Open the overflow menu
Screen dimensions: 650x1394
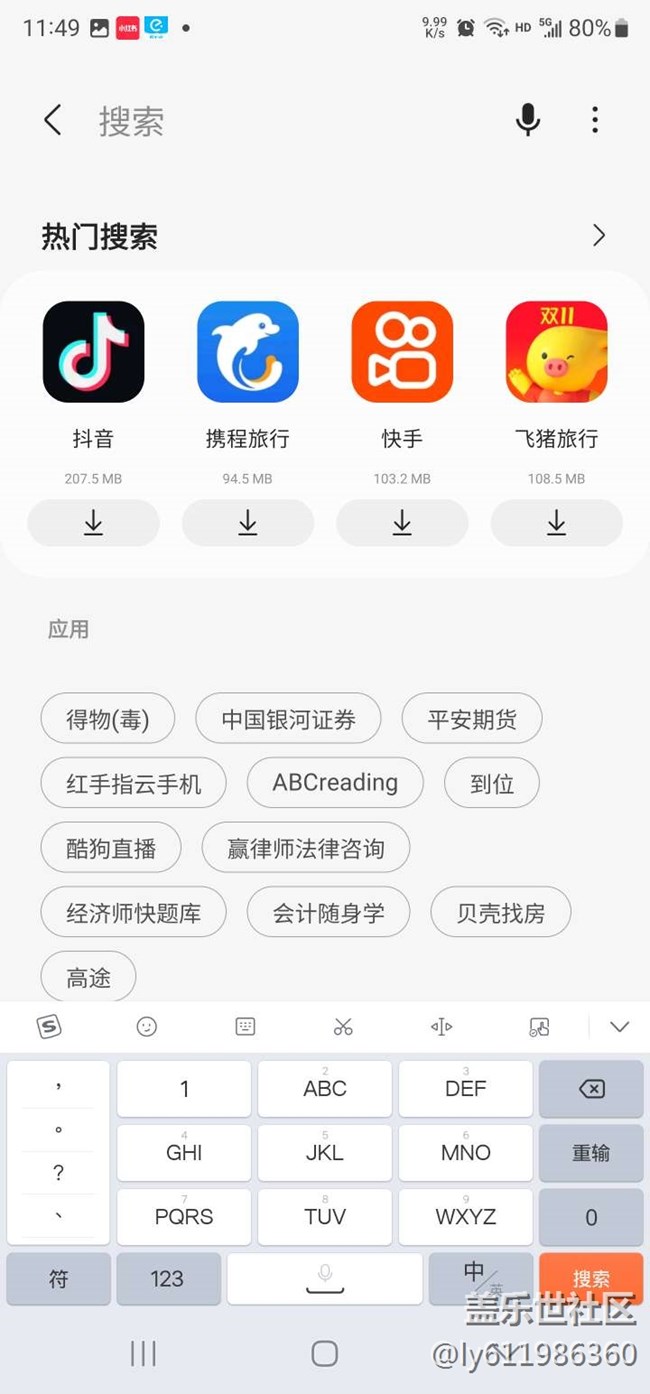pos(595,121)
